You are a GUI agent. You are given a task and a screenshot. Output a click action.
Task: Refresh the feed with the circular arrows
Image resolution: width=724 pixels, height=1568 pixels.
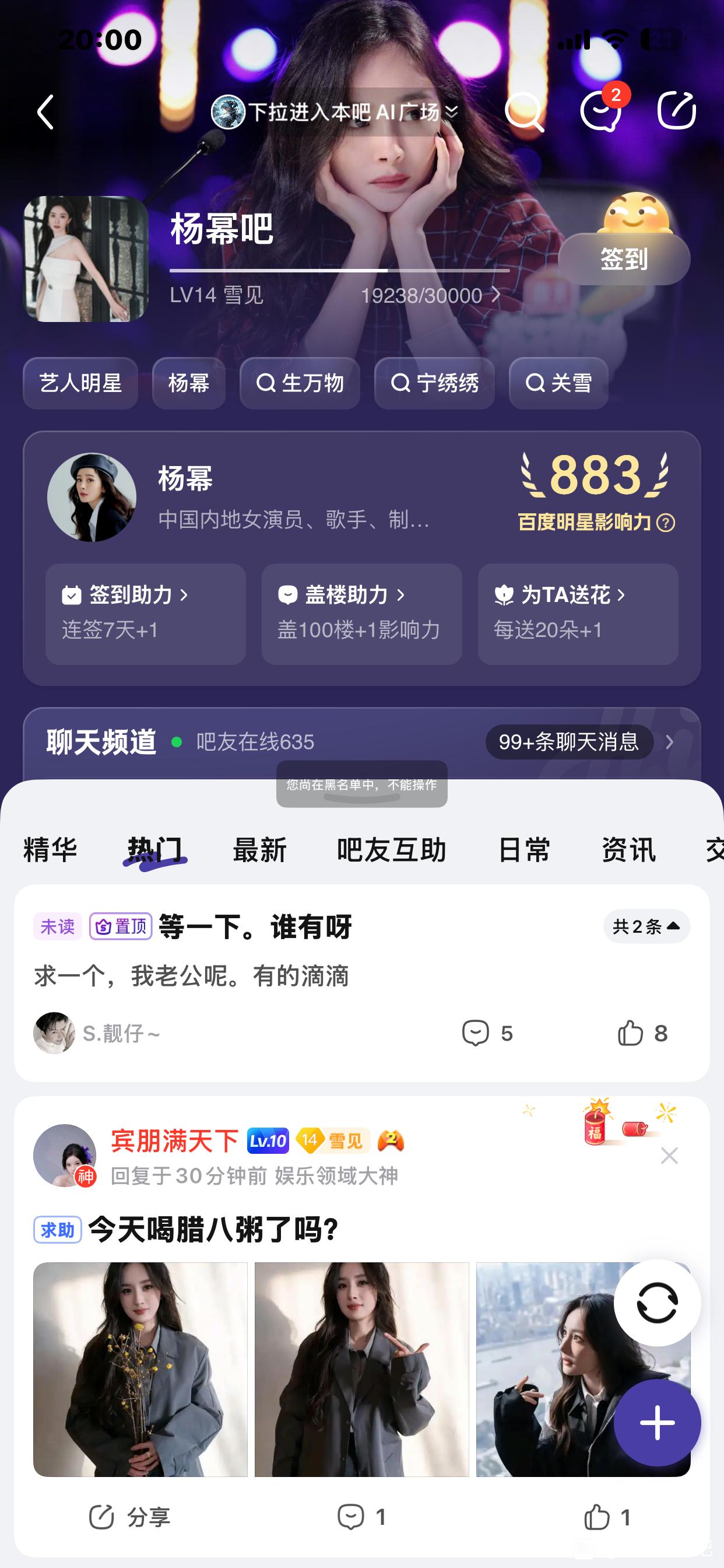pos(657,1303)
